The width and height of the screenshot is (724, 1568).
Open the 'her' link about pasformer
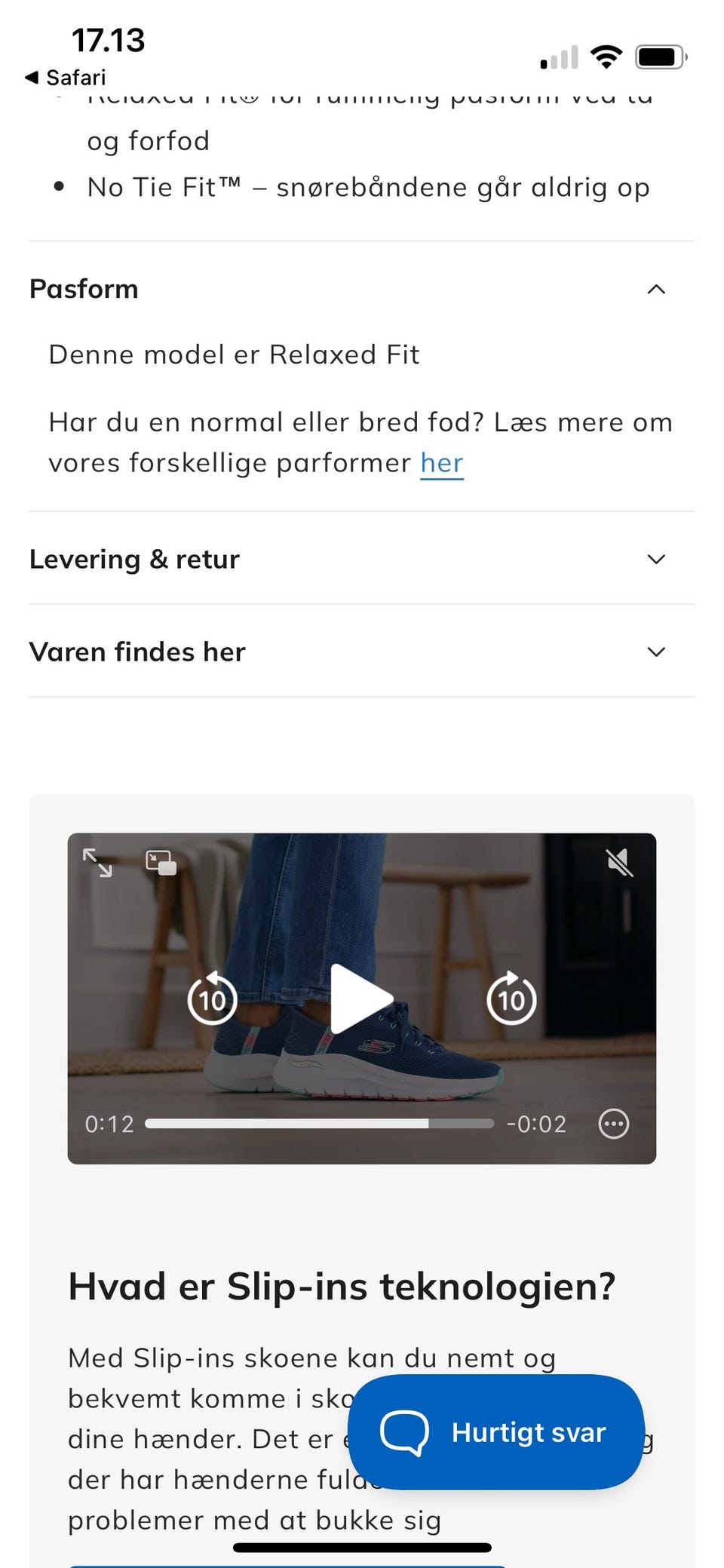coord(441,463)
